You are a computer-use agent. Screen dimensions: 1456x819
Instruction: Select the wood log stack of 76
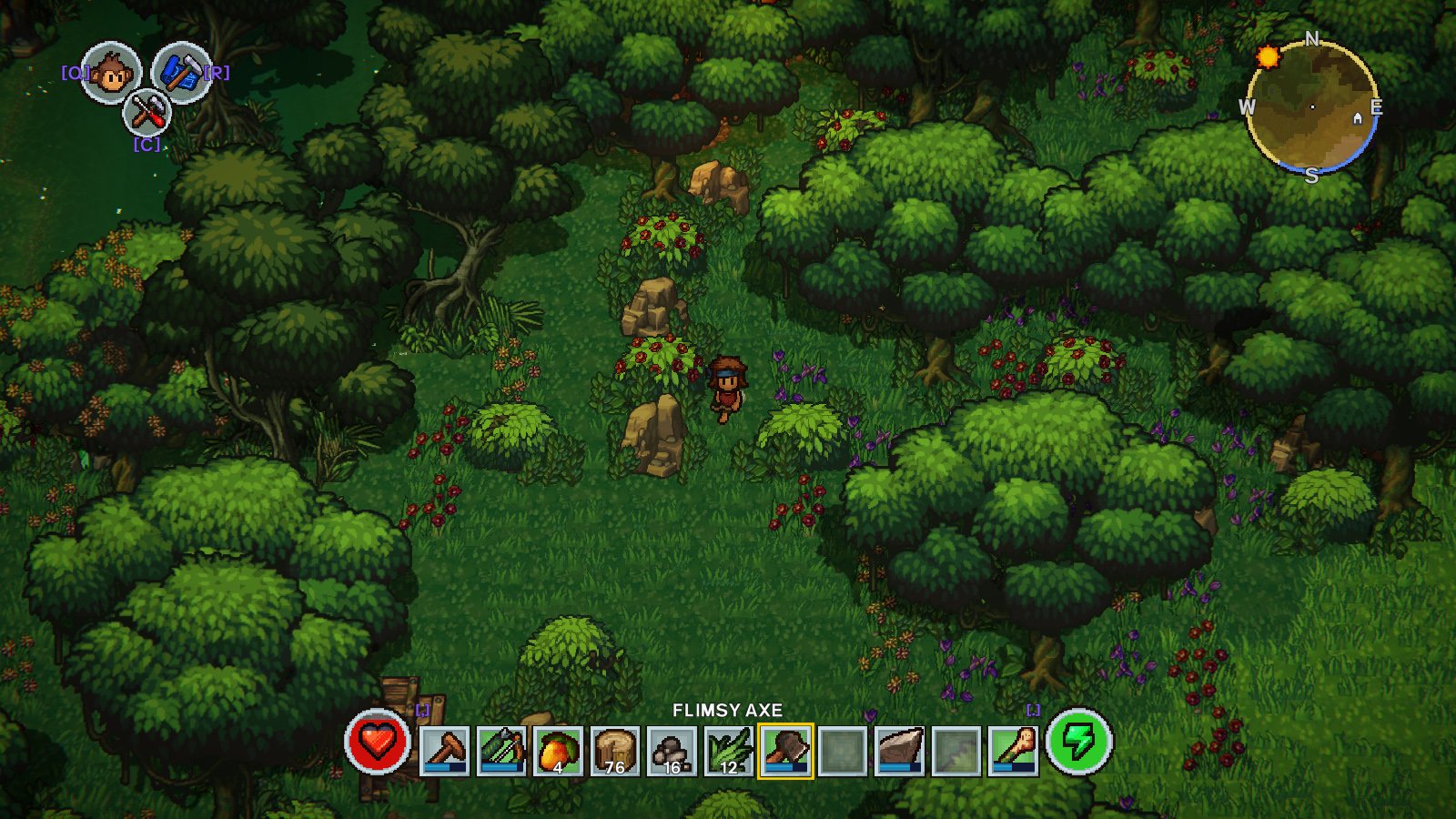(615, 751)
